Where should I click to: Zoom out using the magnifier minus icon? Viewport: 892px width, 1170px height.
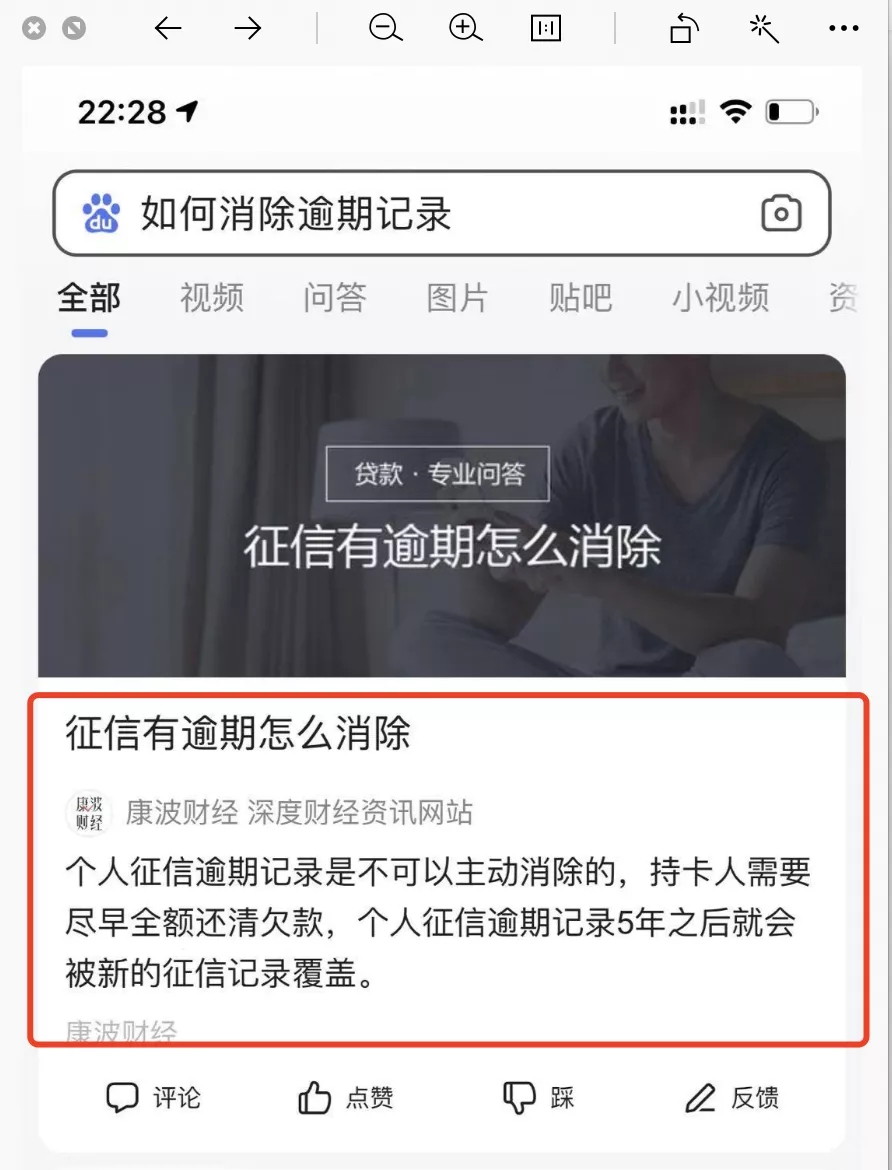(385, 29)
